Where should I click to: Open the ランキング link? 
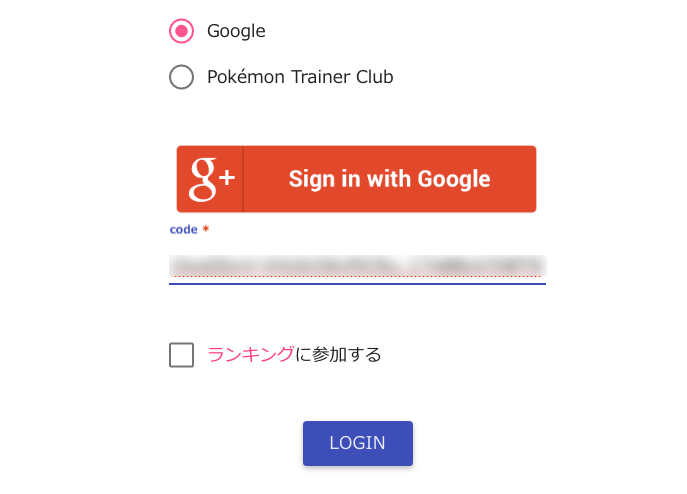[x=250, y=354]
